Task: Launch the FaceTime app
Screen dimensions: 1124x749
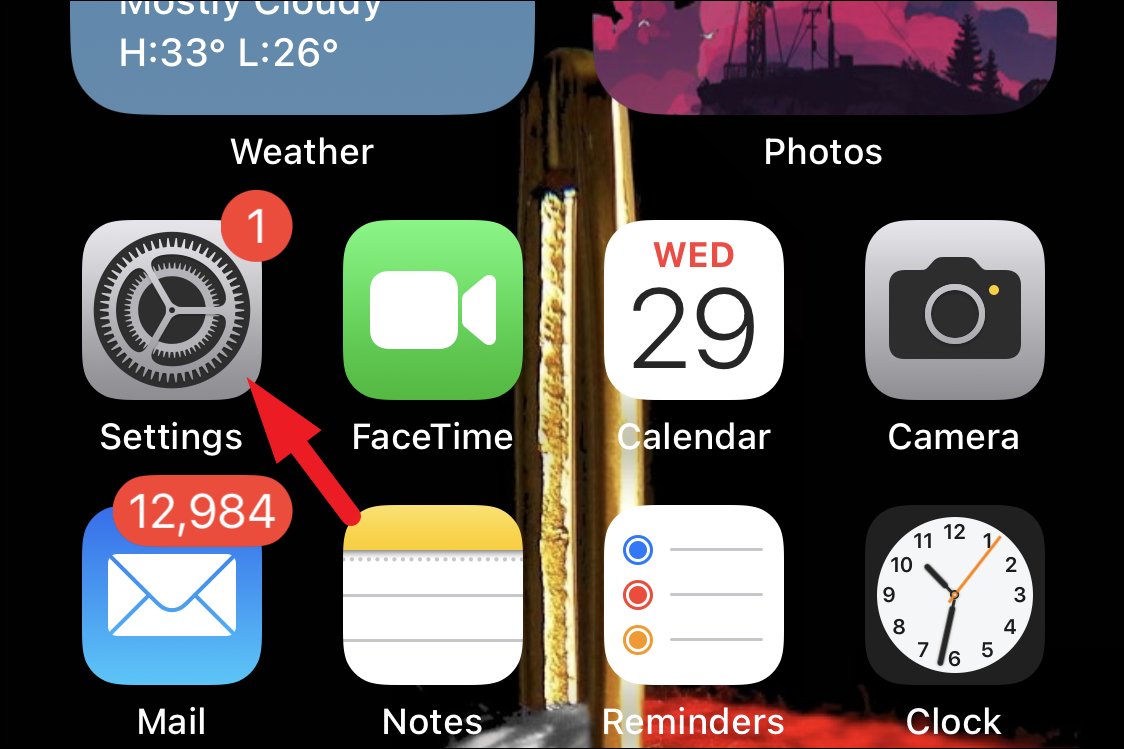Action: 432,311
